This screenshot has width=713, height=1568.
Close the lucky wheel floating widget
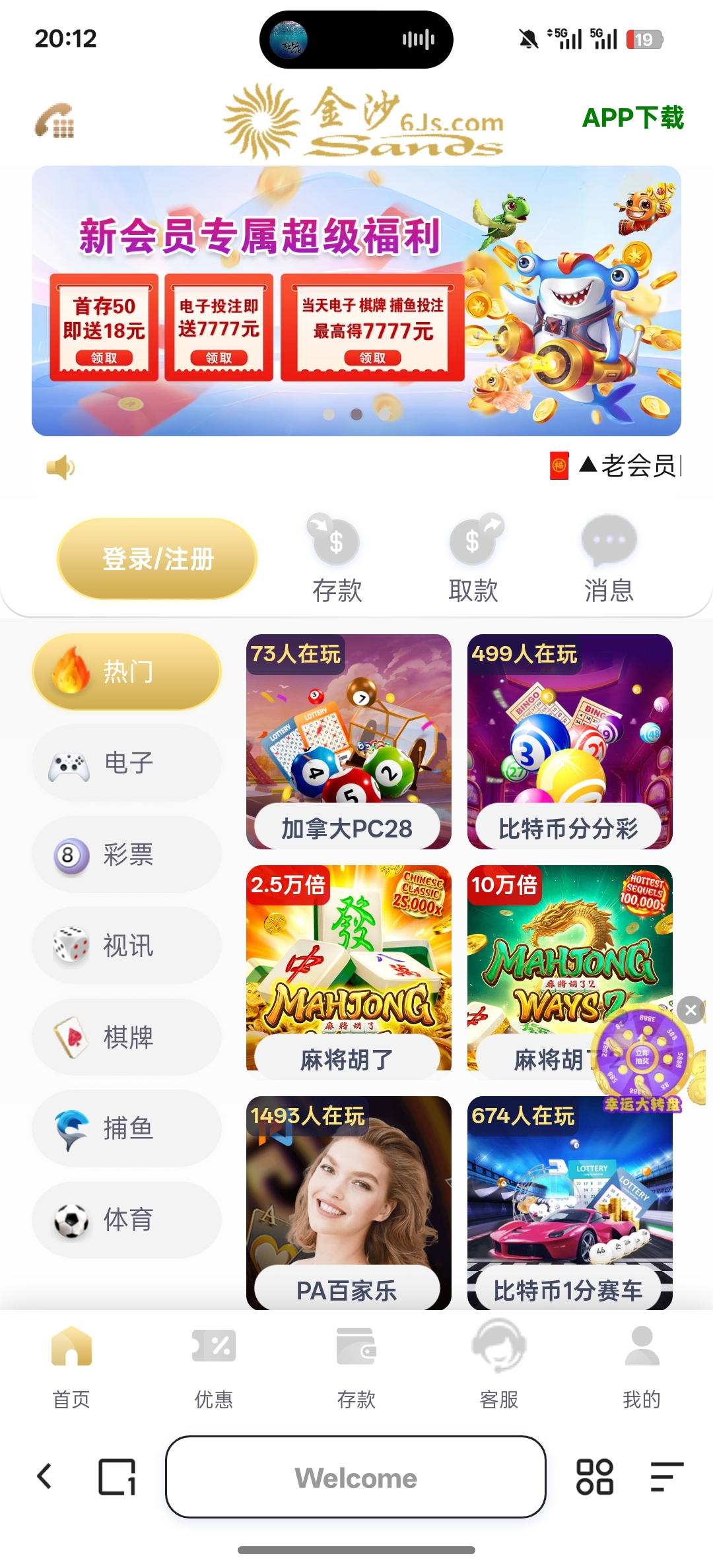691,1010
